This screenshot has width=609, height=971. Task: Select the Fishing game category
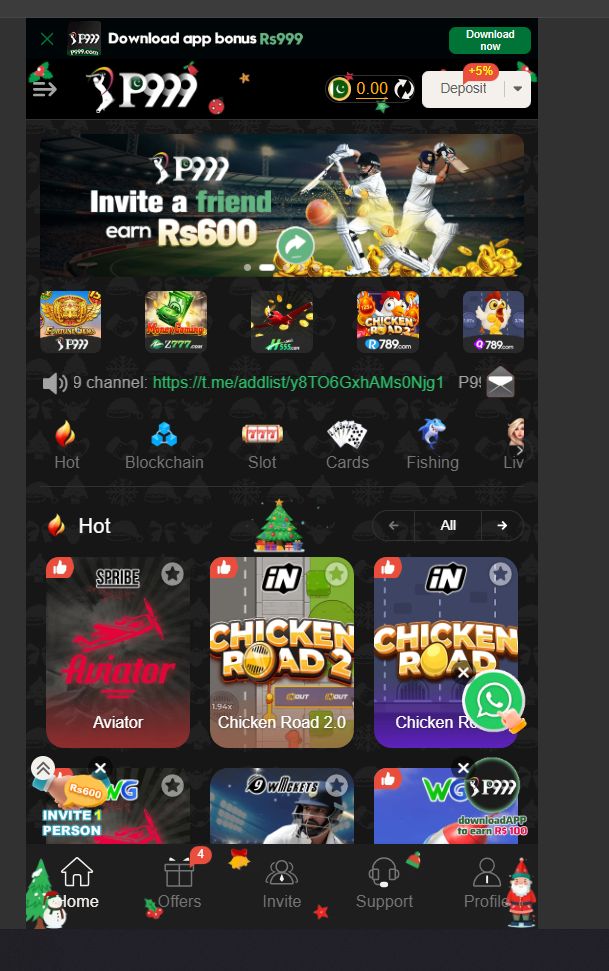coord(432,446)
